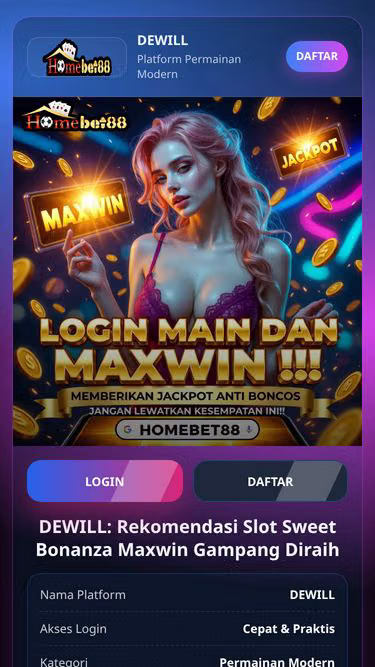Tap the DAFTAR button beside LOGIN

[270, 481]
